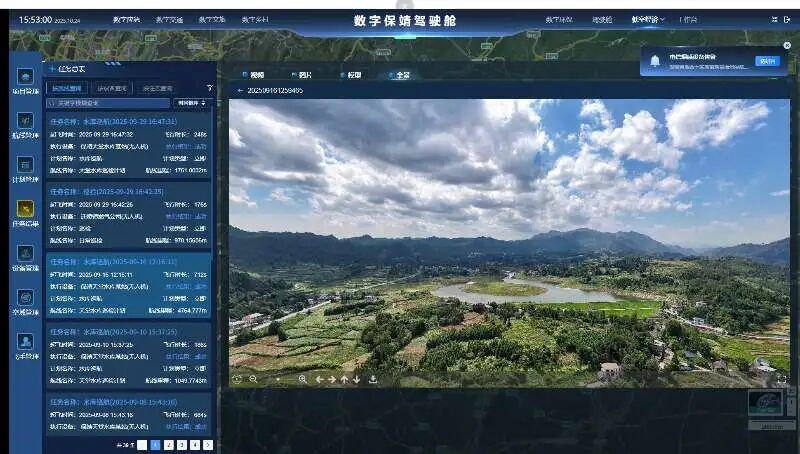This screenshot has width=800, height=454.
Task: Download the panorama image
Action: point(373,379)
